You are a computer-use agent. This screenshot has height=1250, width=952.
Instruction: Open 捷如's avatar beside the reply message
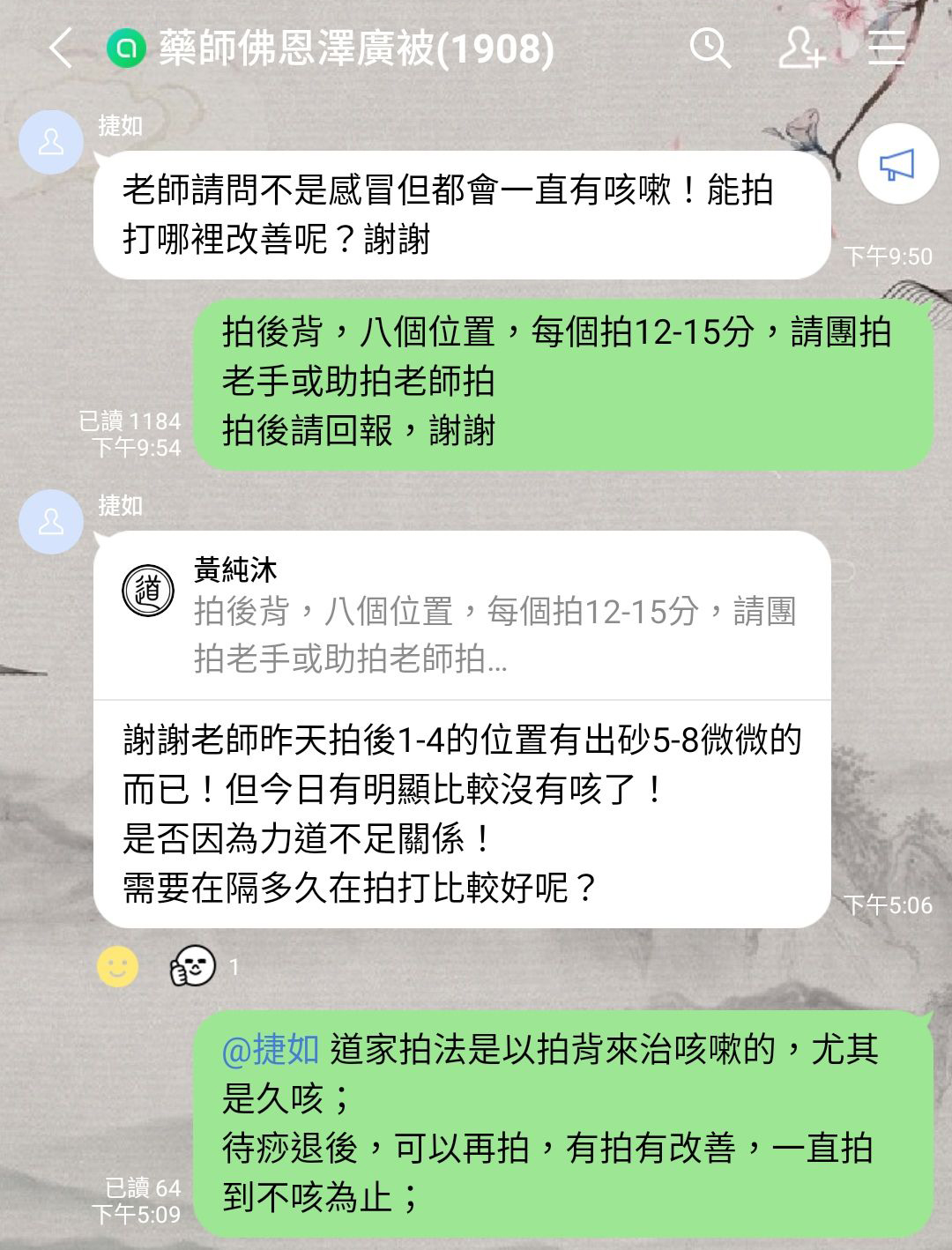(51, 522)
